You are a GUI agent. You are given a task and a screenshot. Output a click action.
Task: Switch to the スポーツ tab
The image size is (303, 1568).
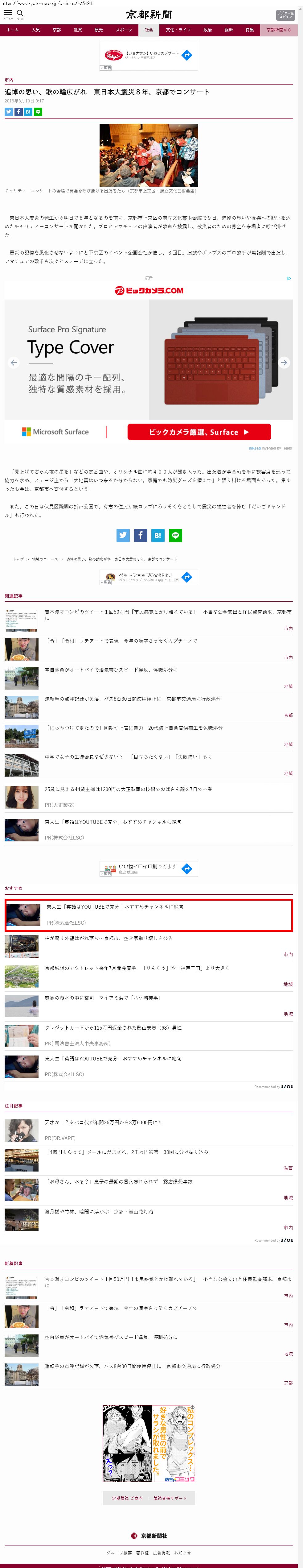(x=124, y=30)
